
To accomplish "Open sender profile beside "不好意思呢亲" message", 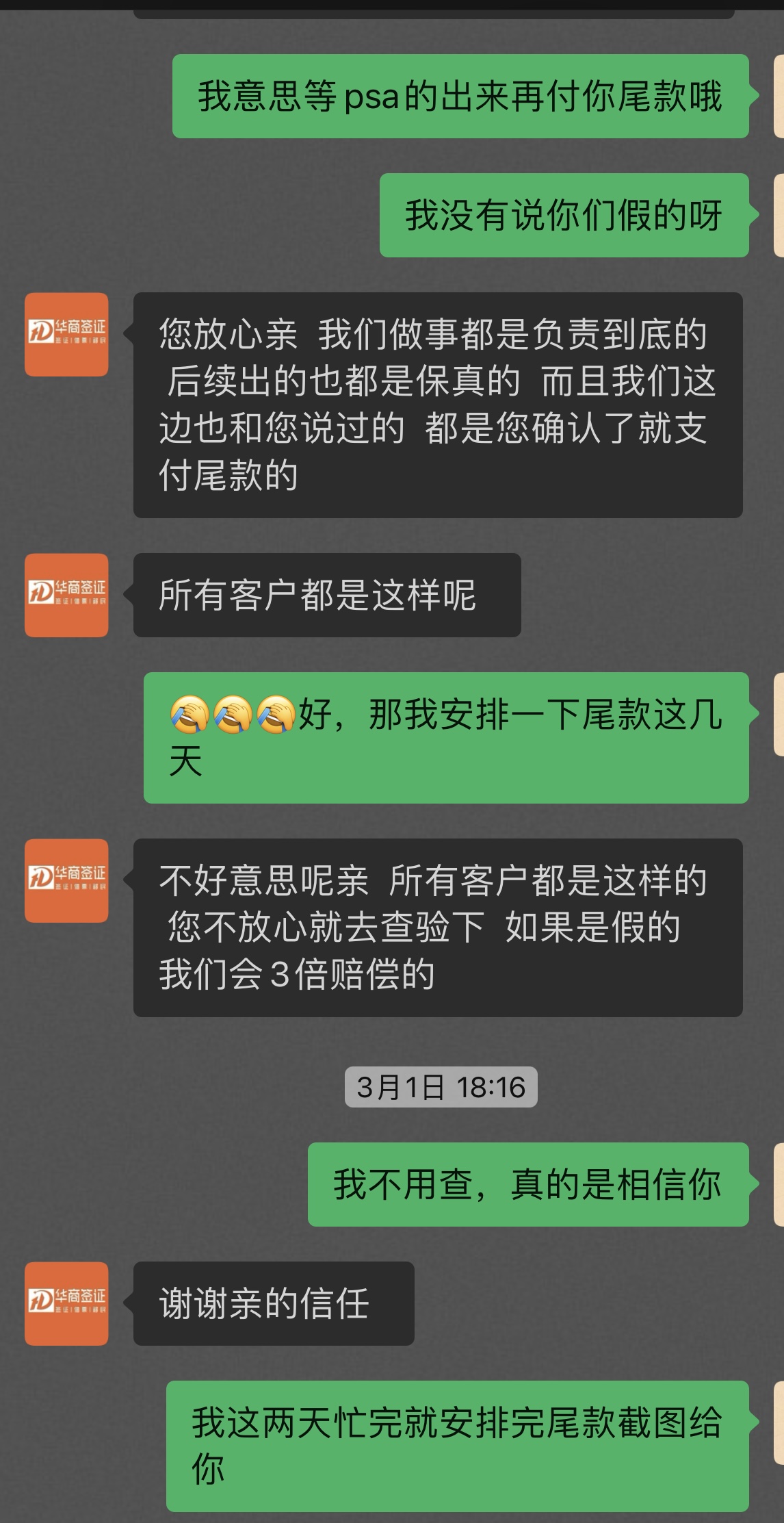I will 66,880.
